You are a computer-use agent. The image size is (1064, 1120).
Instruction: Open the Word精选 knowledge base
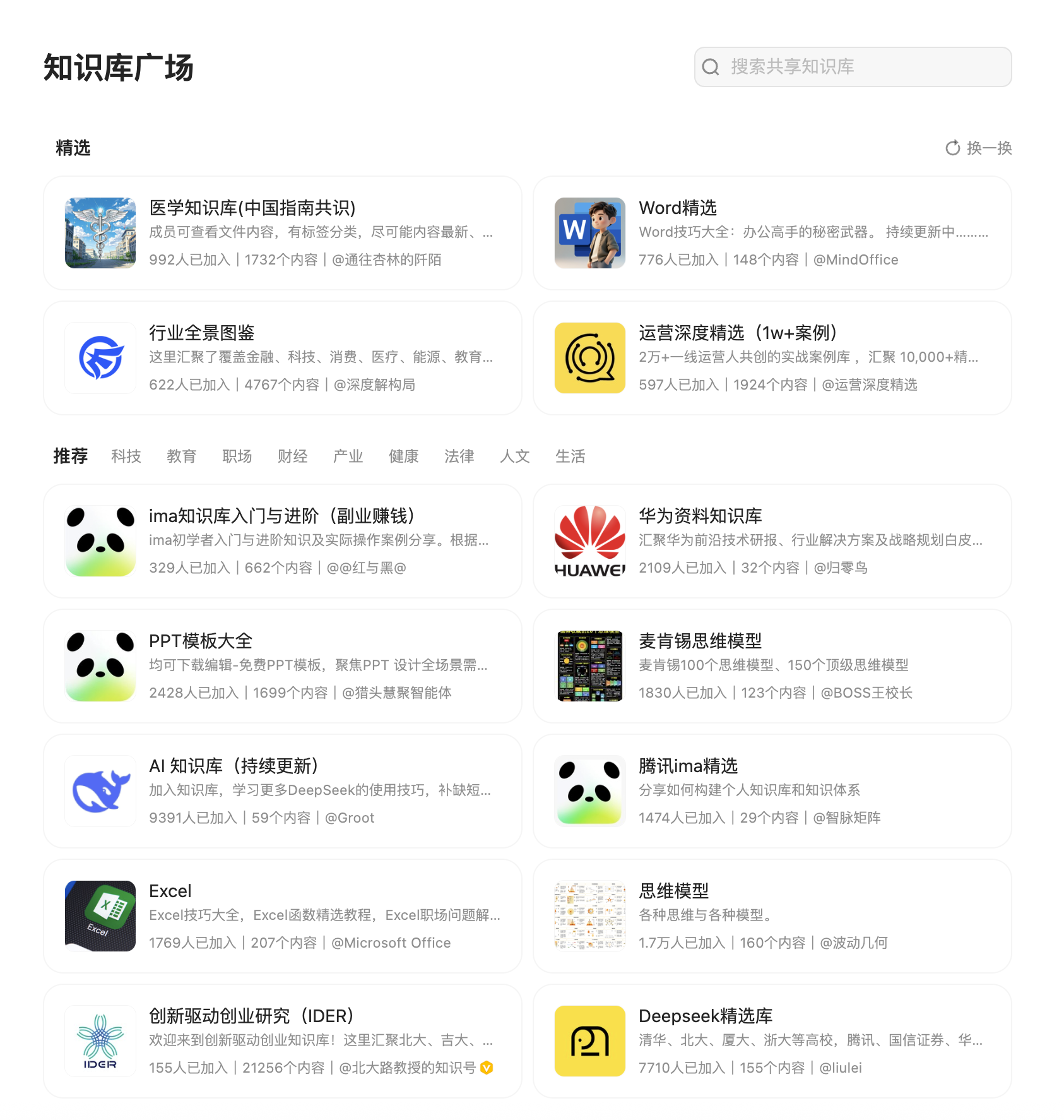coord(772,233)
